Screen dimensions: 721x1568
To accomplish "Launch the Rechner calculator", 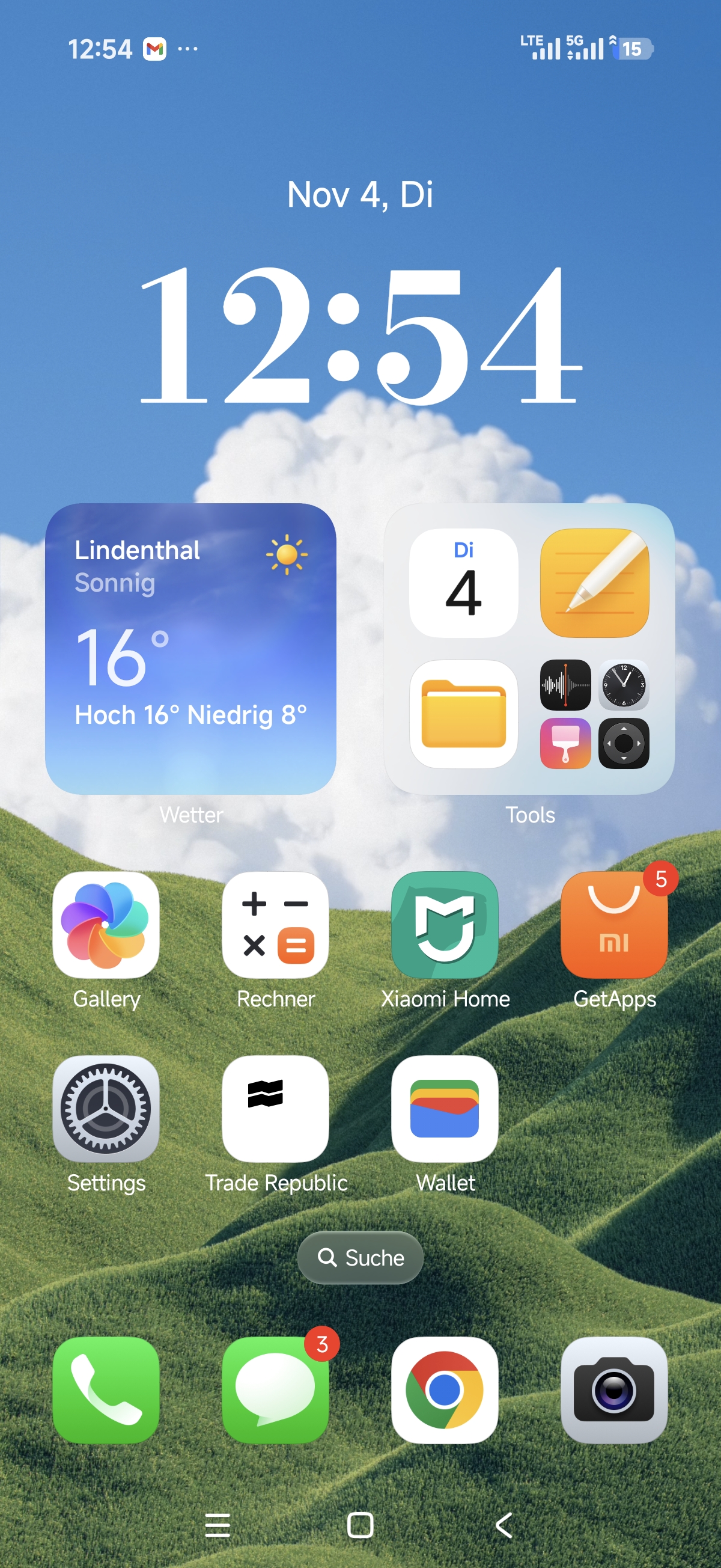I will [x=276, y=925].
